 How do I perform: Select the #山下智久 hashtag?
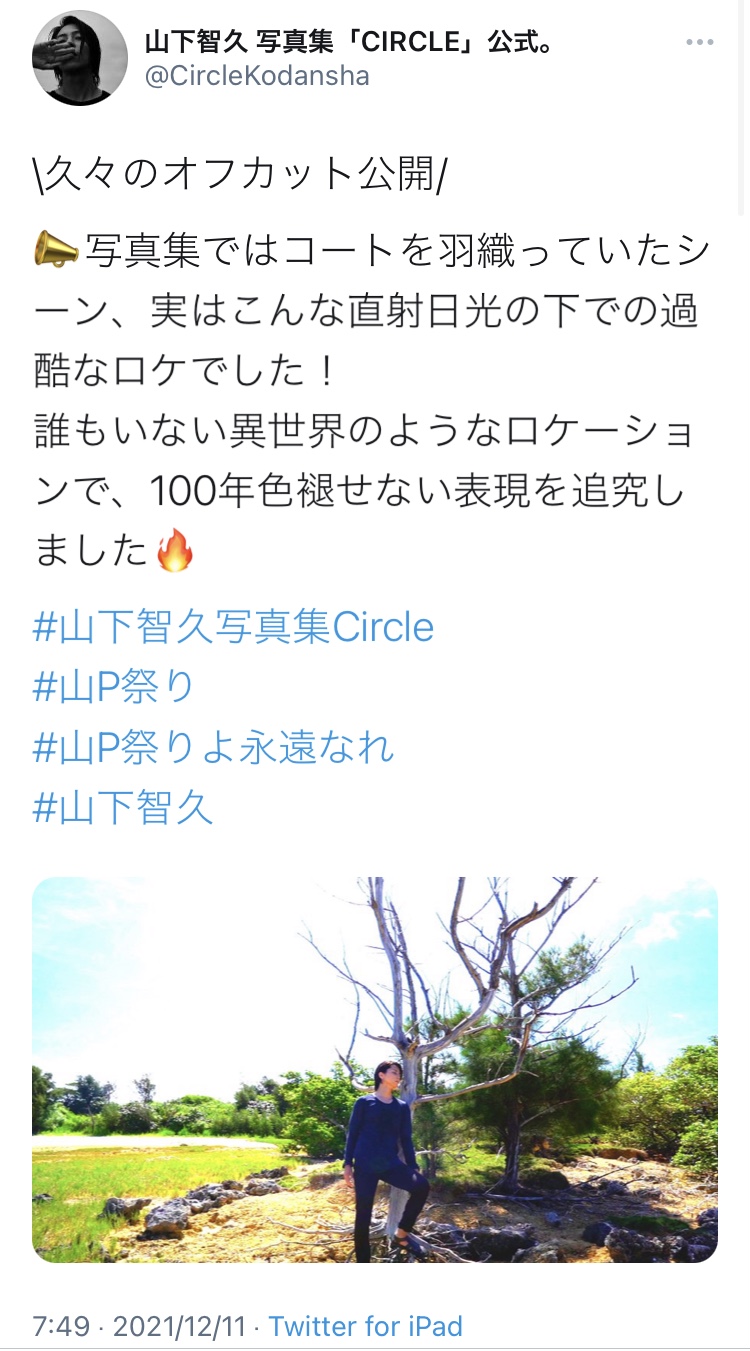tap(124, 807)
